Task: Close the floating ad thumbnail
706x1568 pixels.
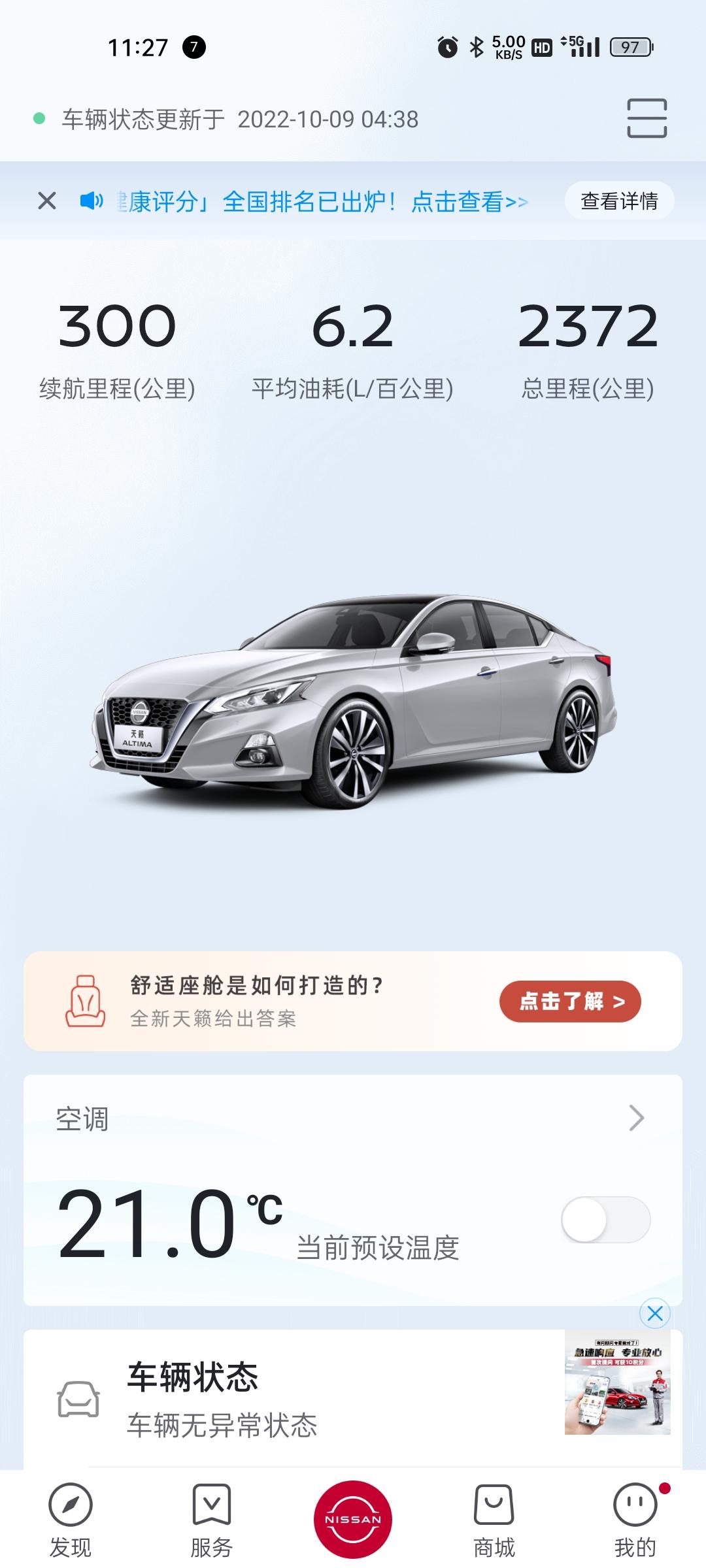Action: click(x=655, y=1313)
